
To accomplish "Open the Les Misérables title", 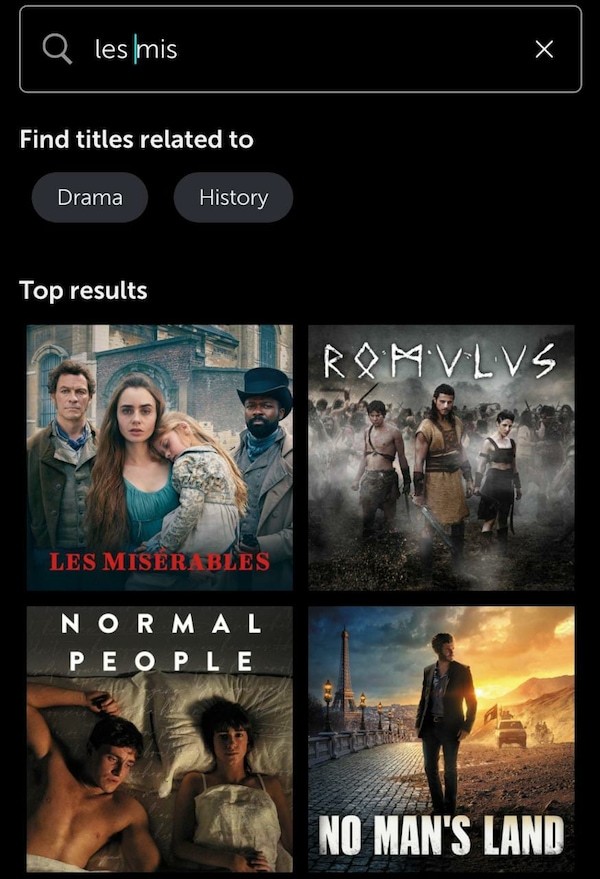I will pyautogui.click(x=159, y=457).
